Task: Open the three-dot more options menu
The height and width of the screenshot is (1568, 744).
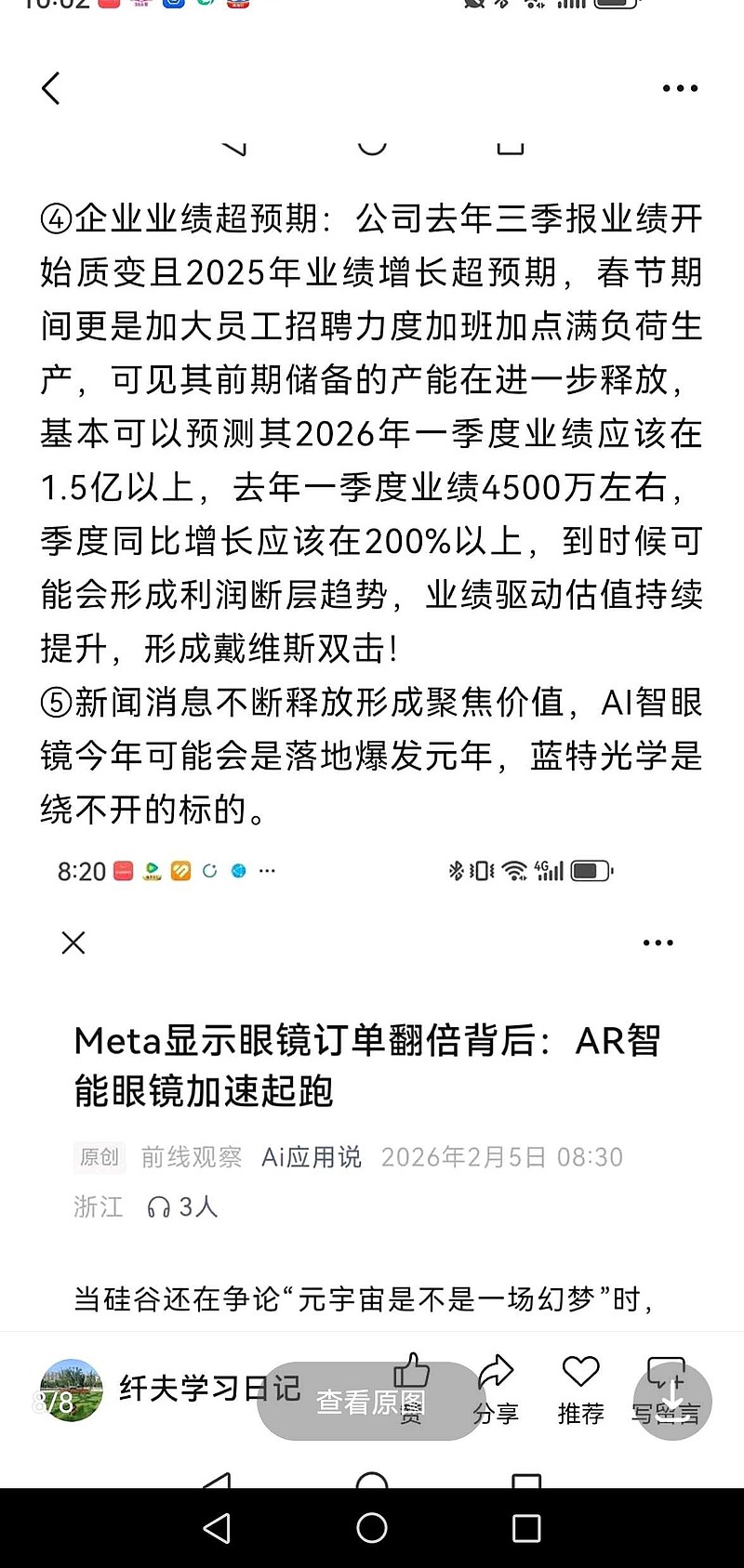Action: click(x=679, y=87)
